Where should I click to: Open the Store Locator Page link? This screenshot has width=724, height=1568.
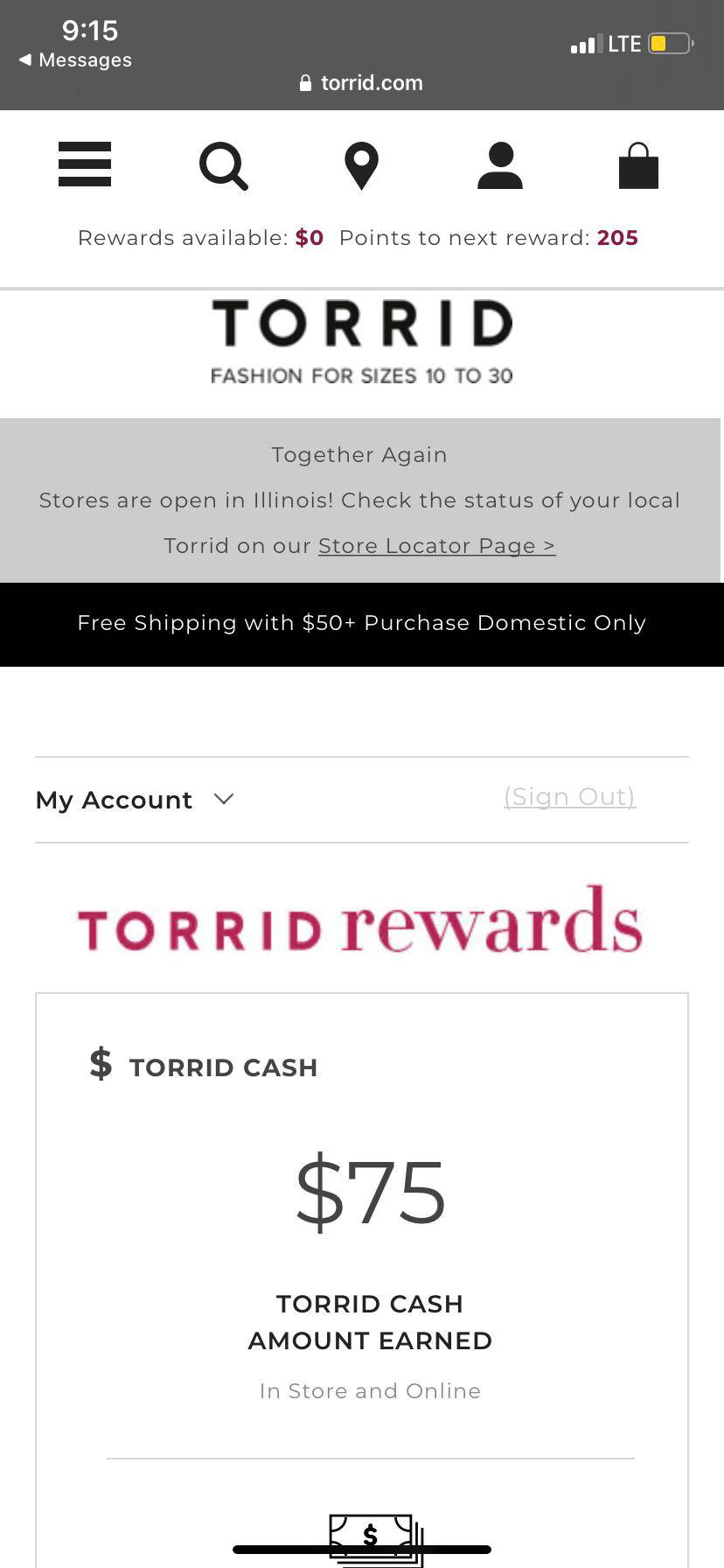coord(436,545)
